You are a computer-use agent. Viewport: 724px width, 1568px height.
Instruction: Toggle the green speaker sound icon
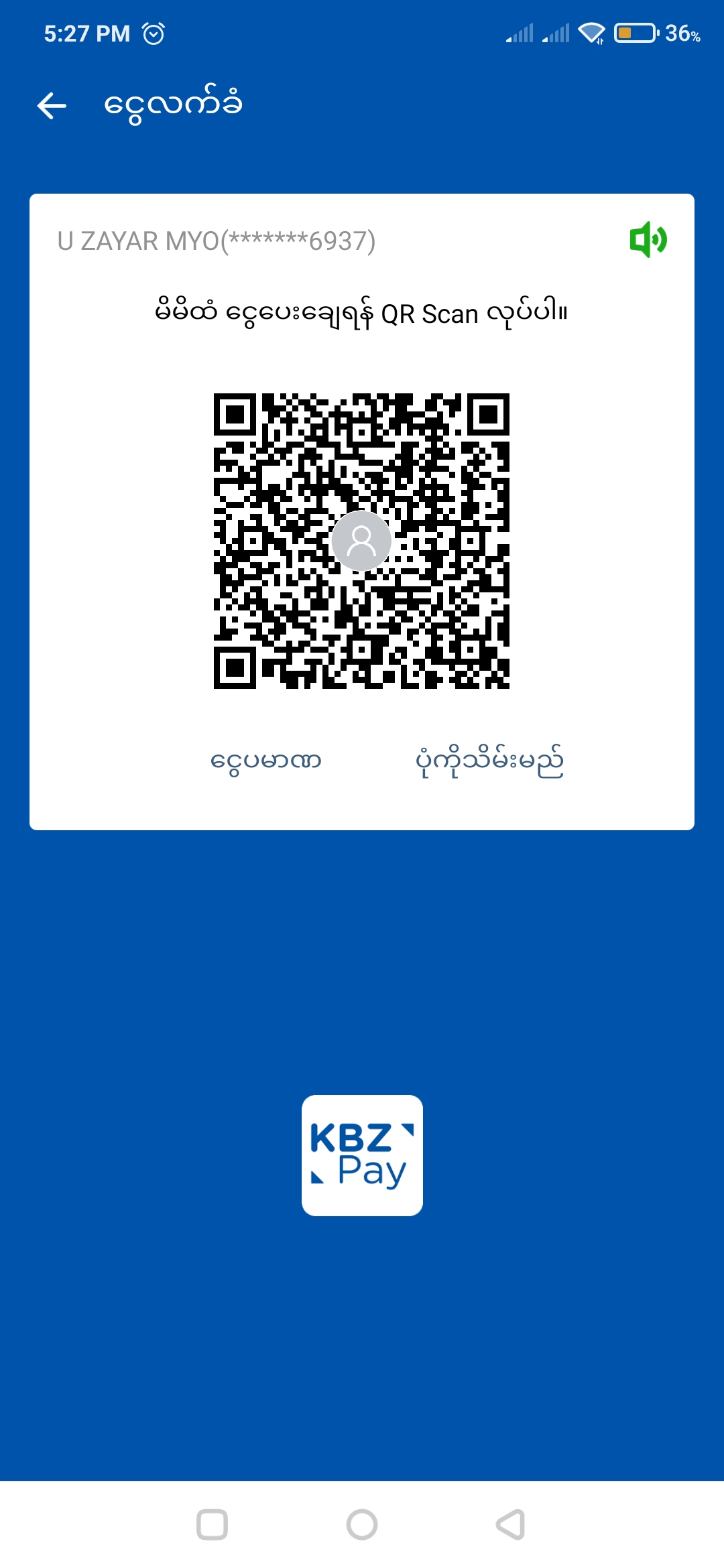648,240
